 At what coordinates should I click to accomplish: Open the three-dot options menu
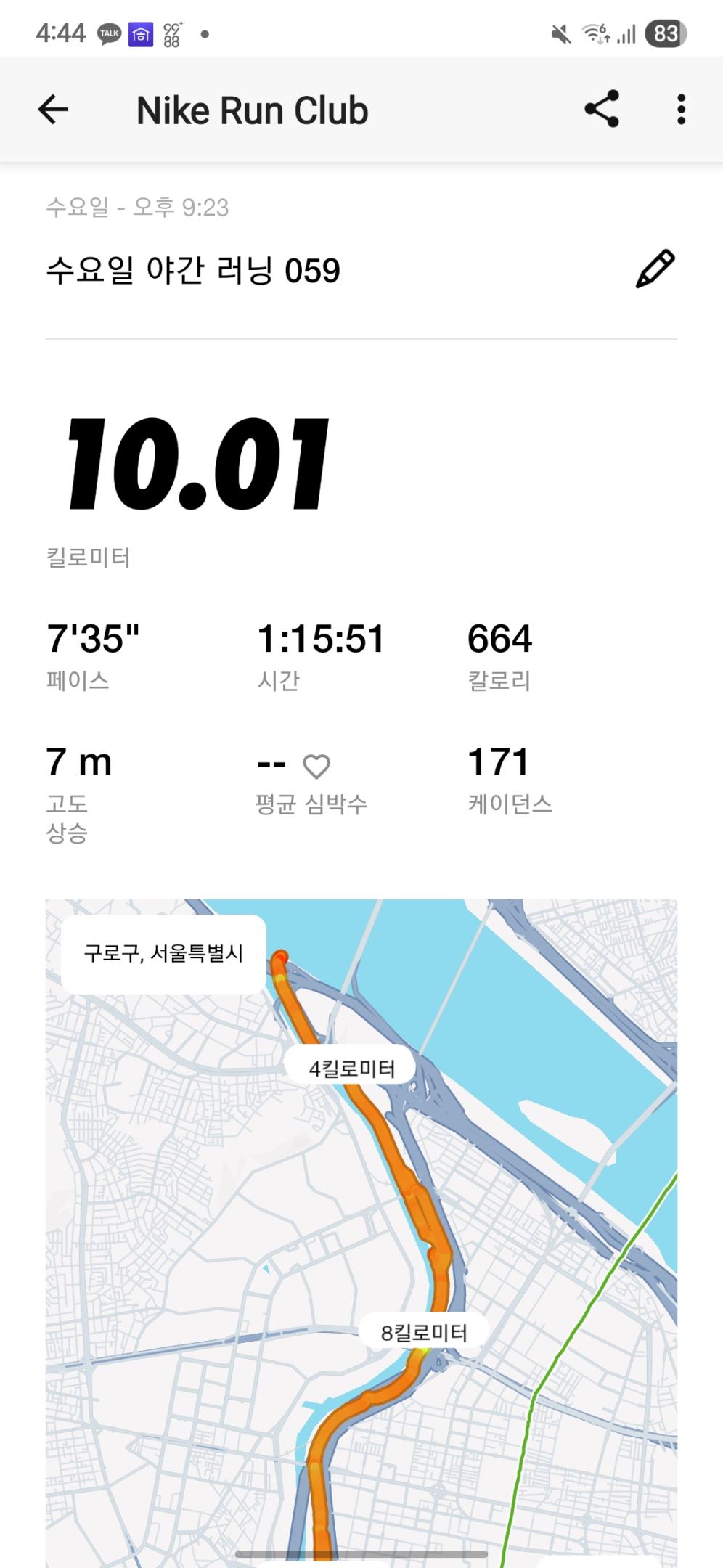tap(679, 110)
